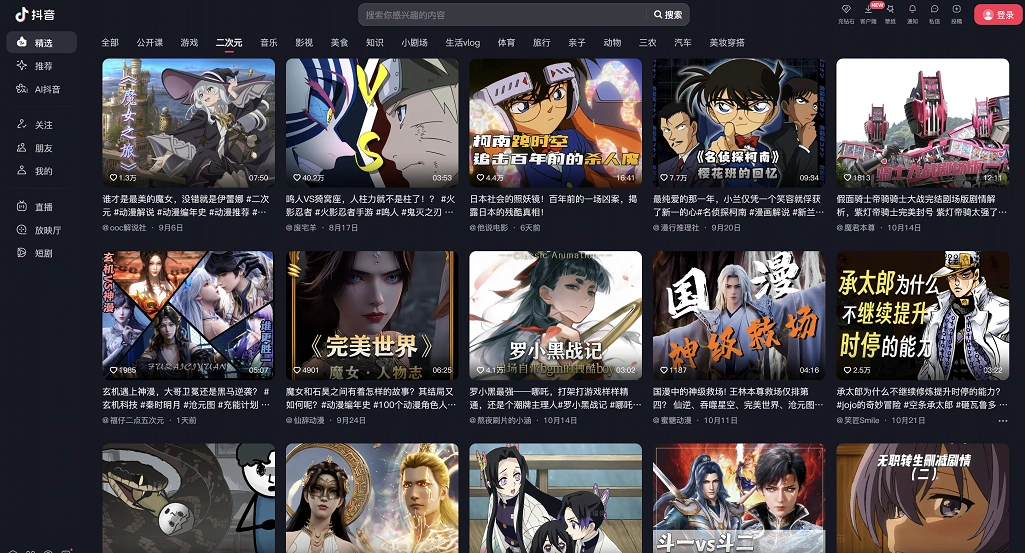Play the 魔女之旅 video
Screen dimensions: 1025x553
188,122
